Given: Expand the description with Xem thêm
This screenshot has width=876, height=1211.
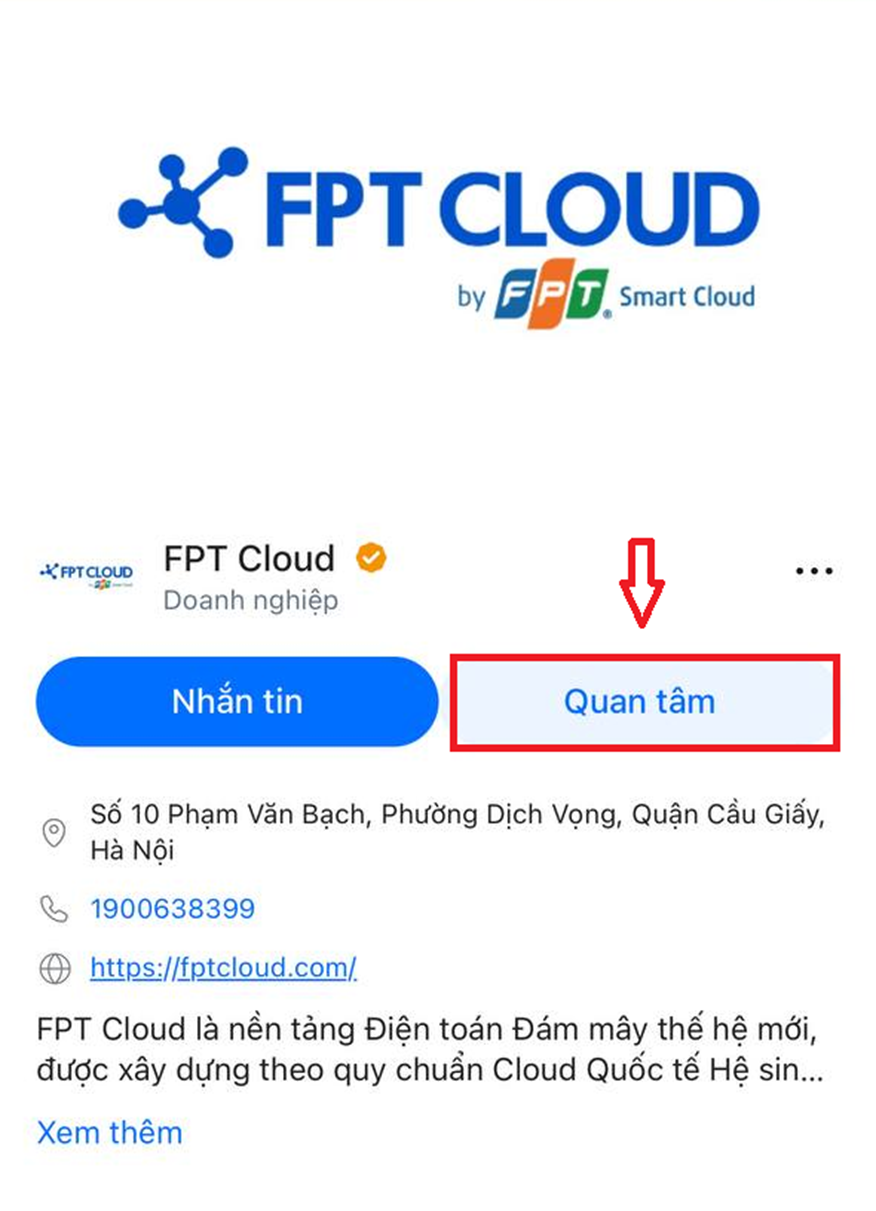Looking at the screenshot, I should pyautogui.click(x=110, y=1133).
